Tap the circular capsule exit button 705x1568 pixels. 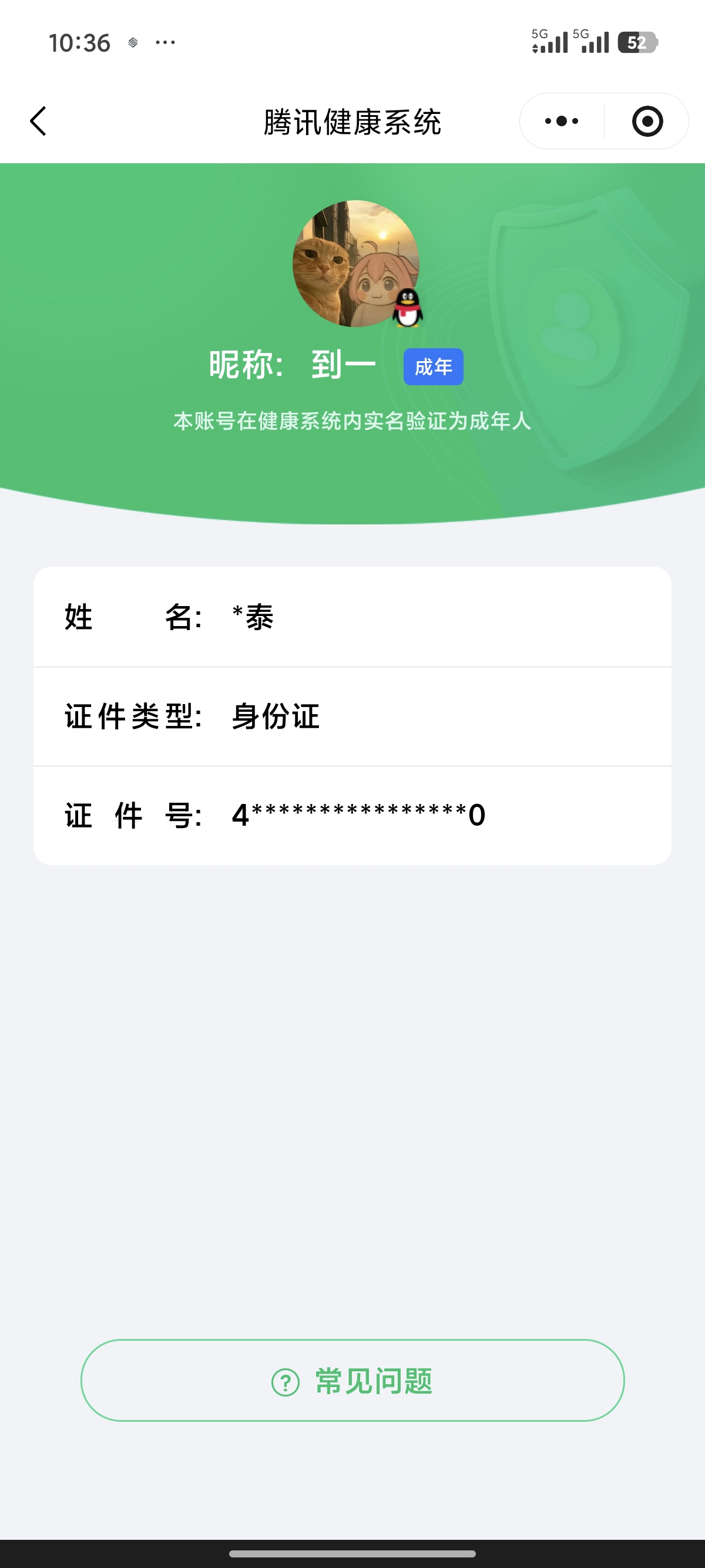[647, 120]
